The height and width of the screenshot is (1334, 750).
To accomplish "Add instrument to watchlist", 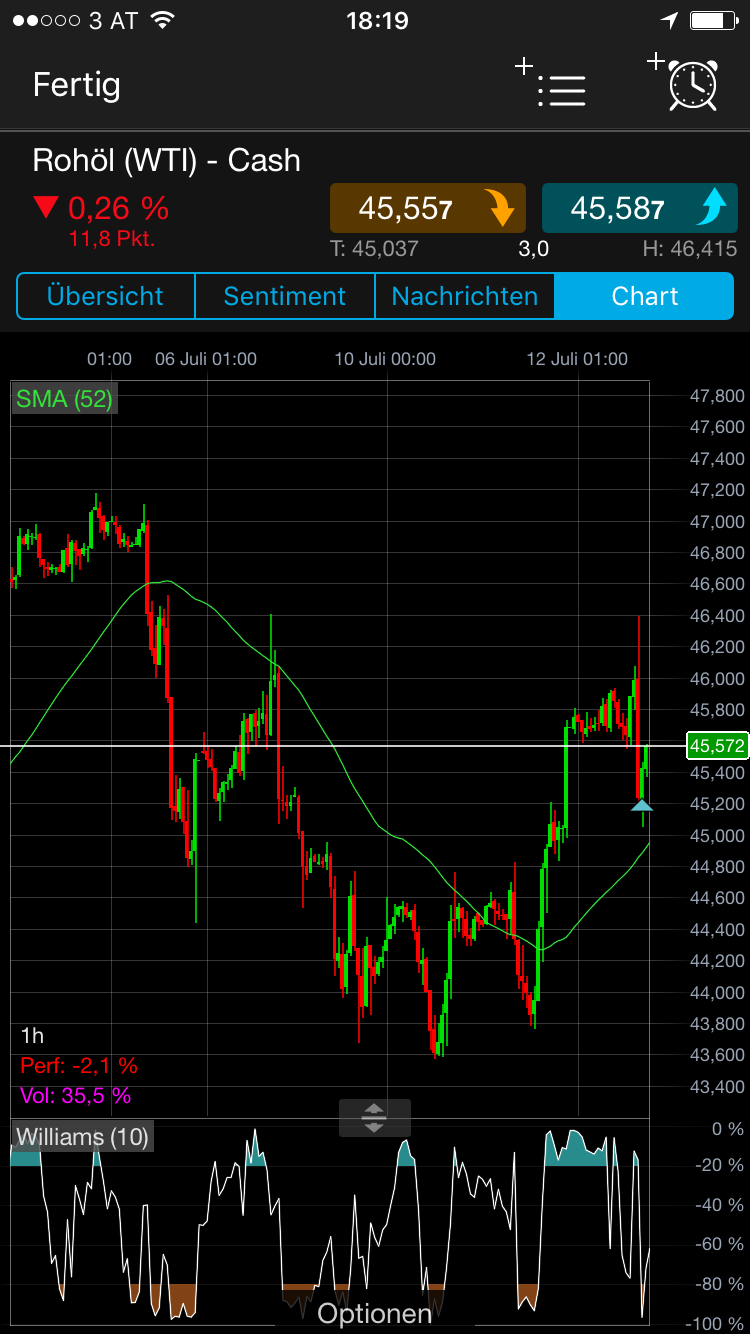I will click(x=551, y=84).
